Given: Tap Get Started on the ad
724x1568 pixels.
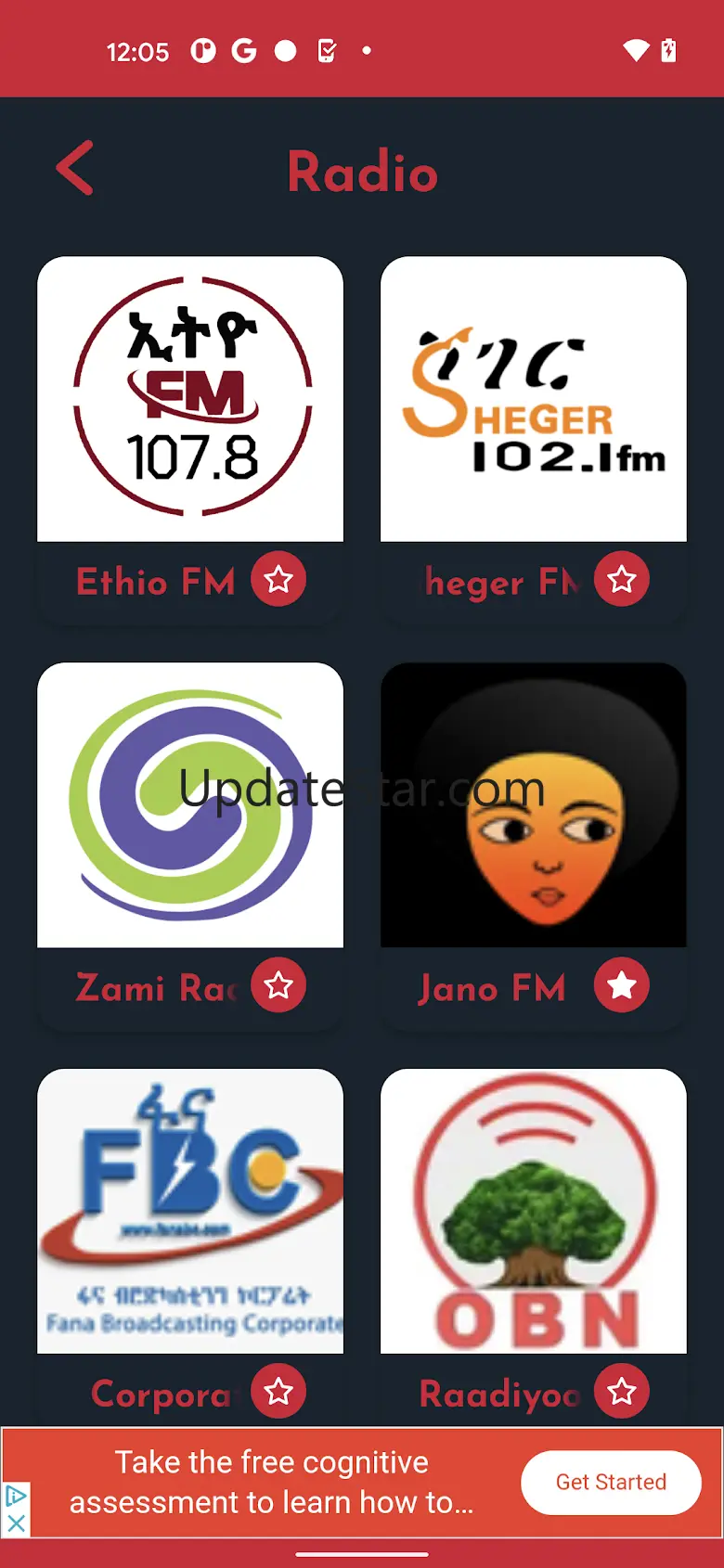Looking at the screenshot, I should tap(611, 1482).
